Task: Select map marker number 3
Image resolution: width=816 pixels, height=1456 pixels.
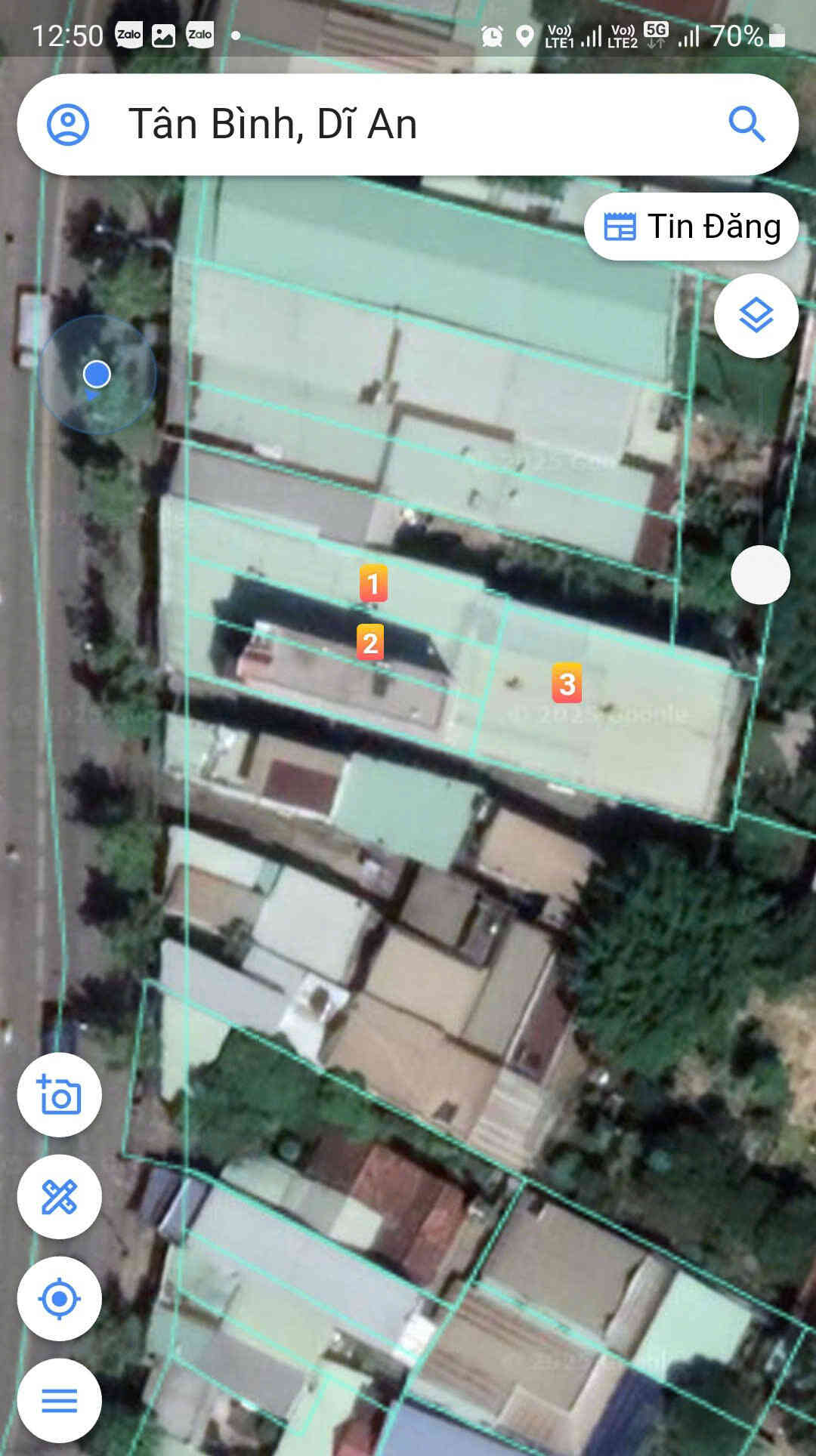Action: [567, 683]
